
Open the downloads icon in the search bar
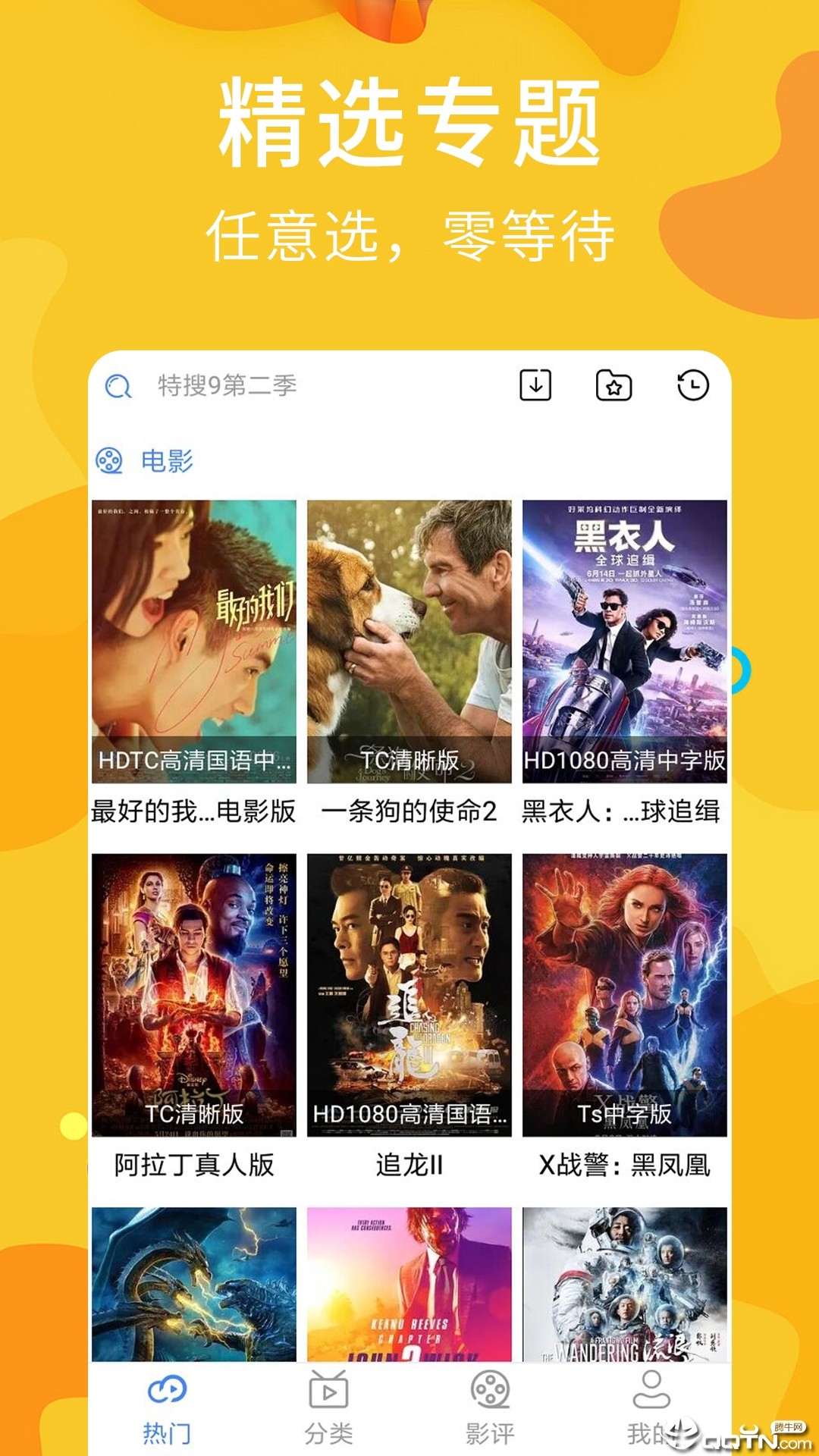tap(535, 385)
